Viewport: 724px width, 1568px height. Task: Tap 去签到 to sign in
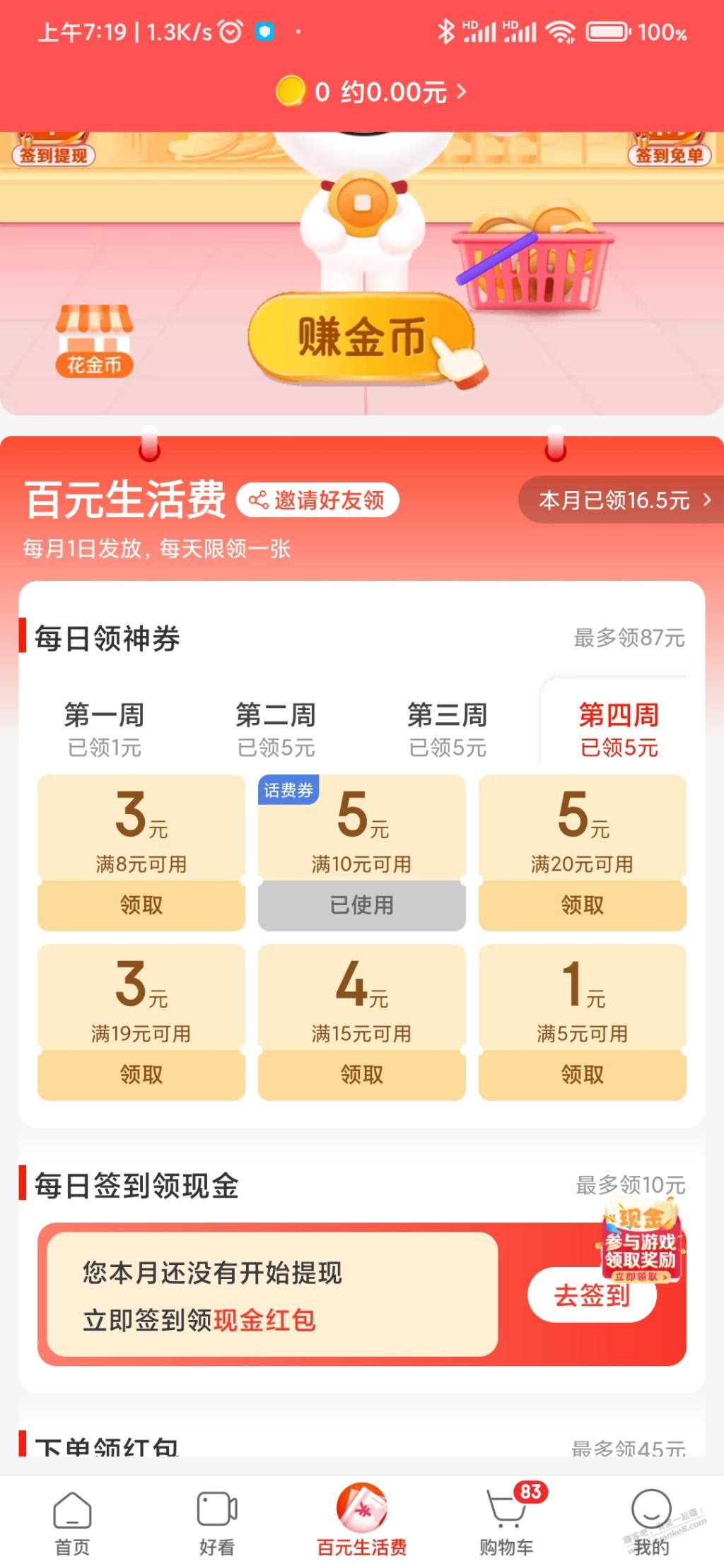coord(592,1295)
